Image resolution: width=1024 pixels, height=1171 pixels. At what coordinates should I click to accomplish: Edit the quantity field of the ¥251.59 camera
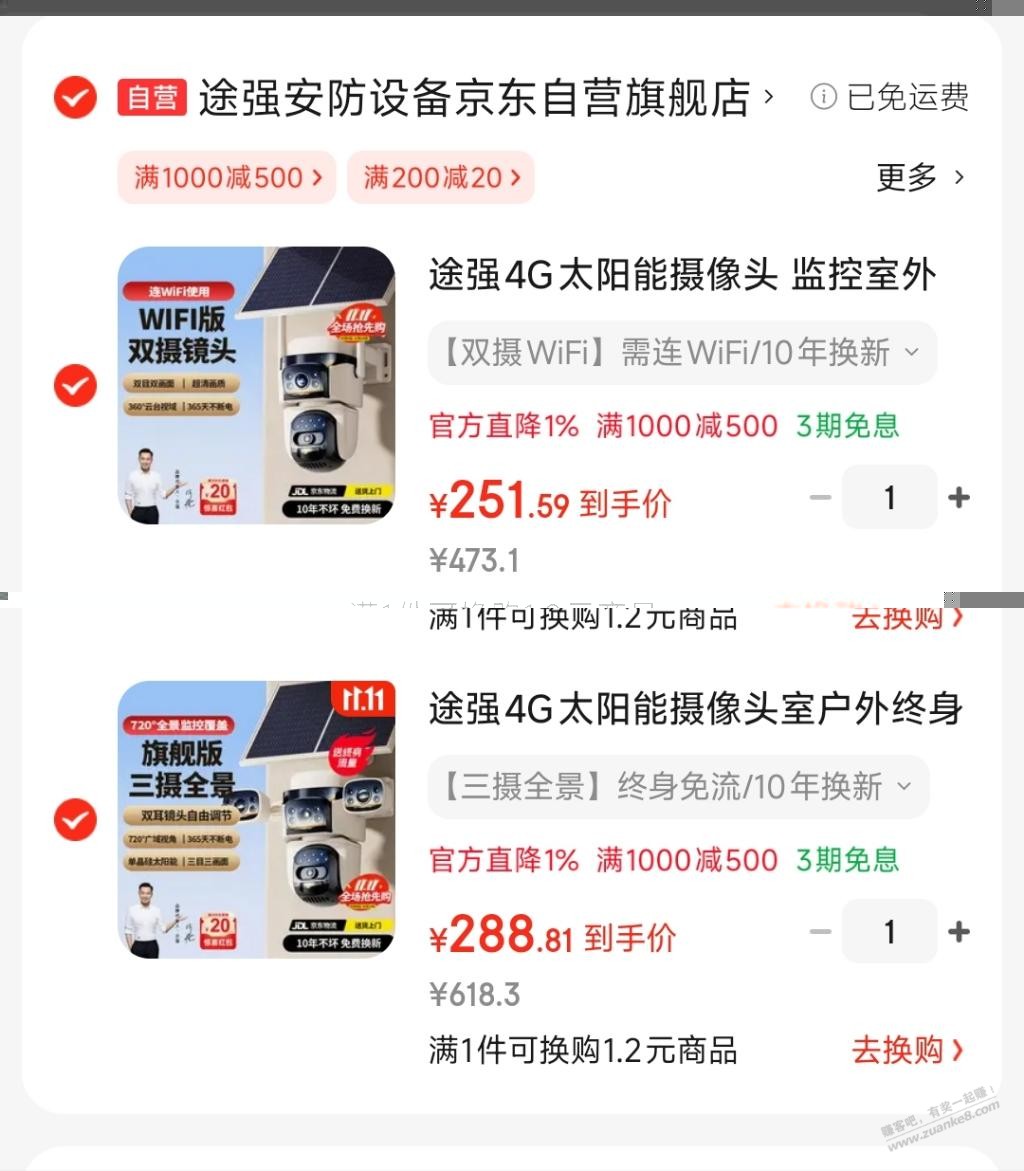click(889, 498)
